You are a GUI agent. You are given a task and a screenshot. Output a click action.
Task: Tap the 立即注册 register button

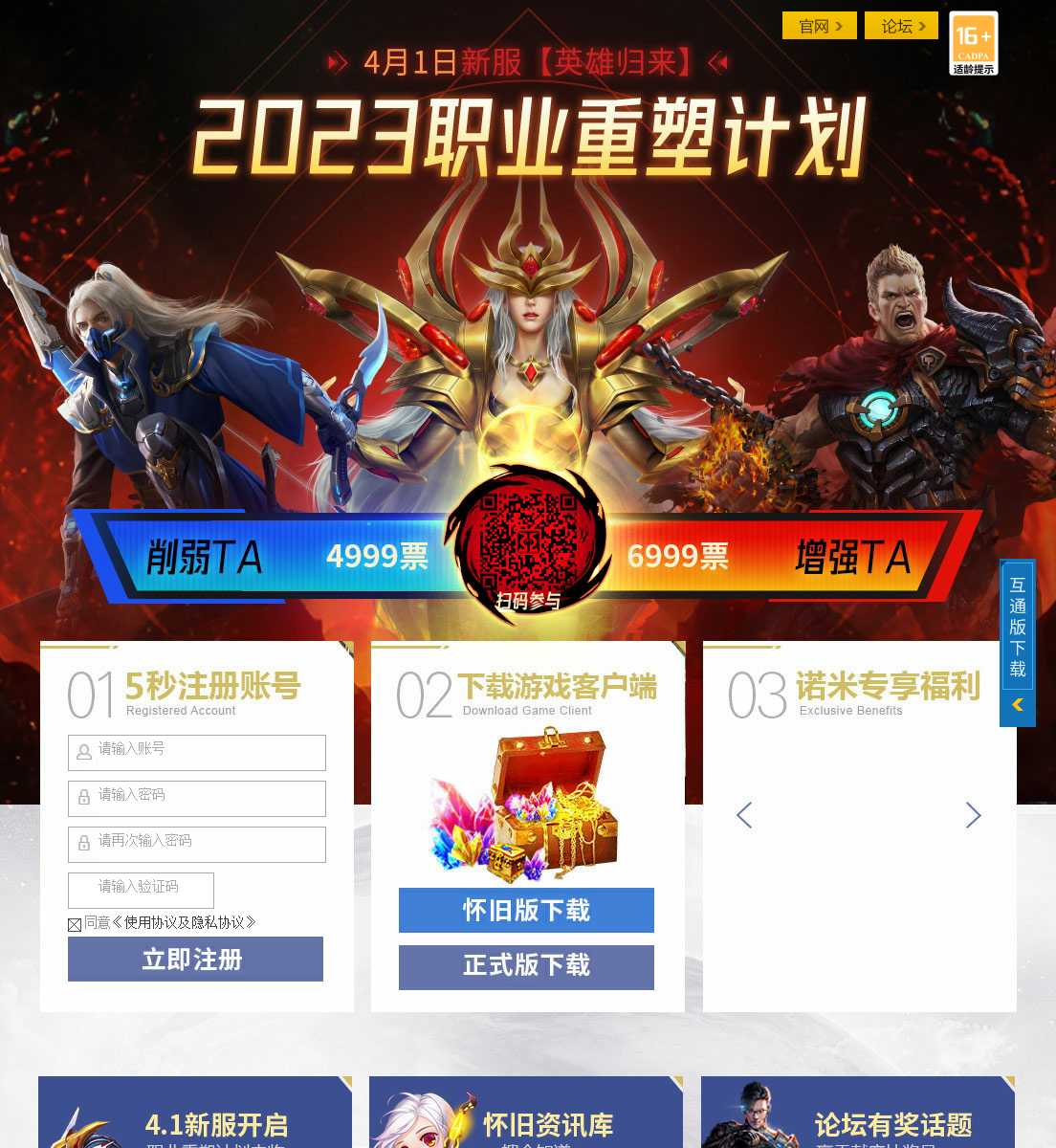(x=195, y=959)
